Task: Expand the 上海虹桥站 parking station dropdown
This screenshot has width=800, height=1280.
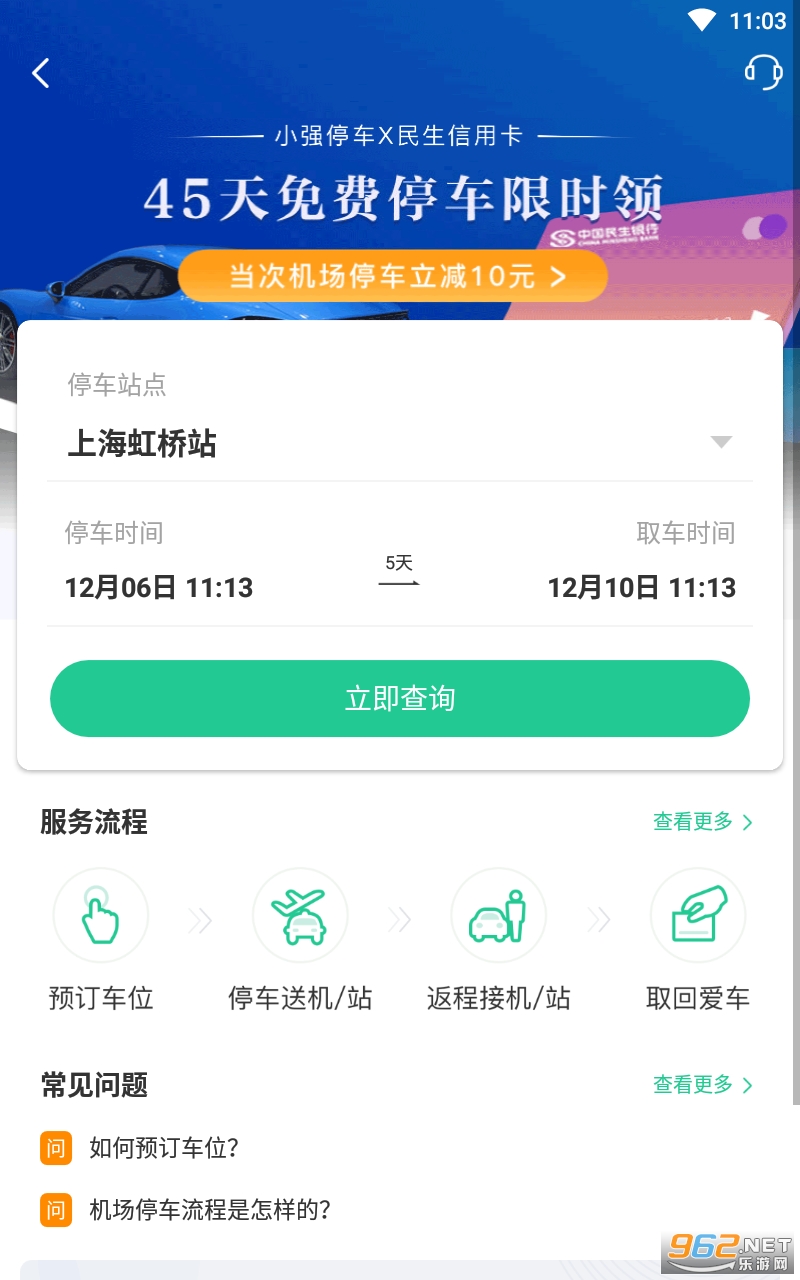Action: pos(400,443)
